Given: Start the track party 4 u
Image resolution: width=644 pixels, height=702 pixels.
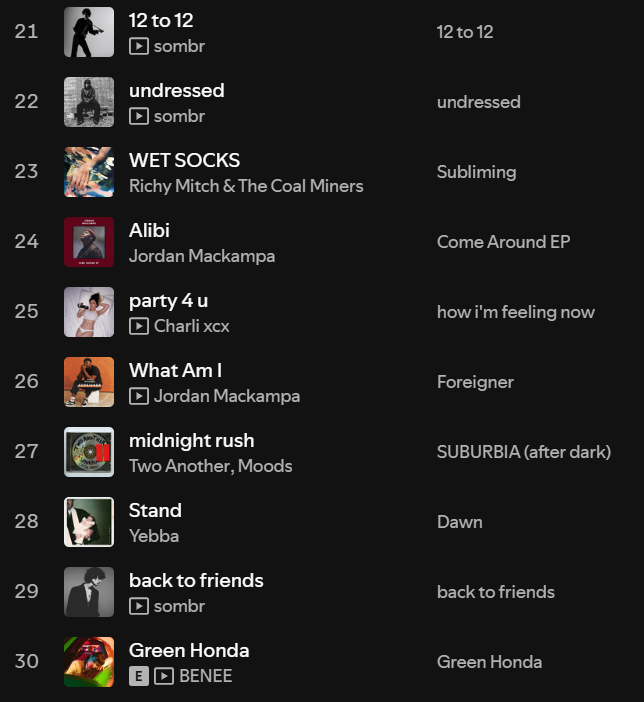Looking at the screenshot, I should (168, 300).
